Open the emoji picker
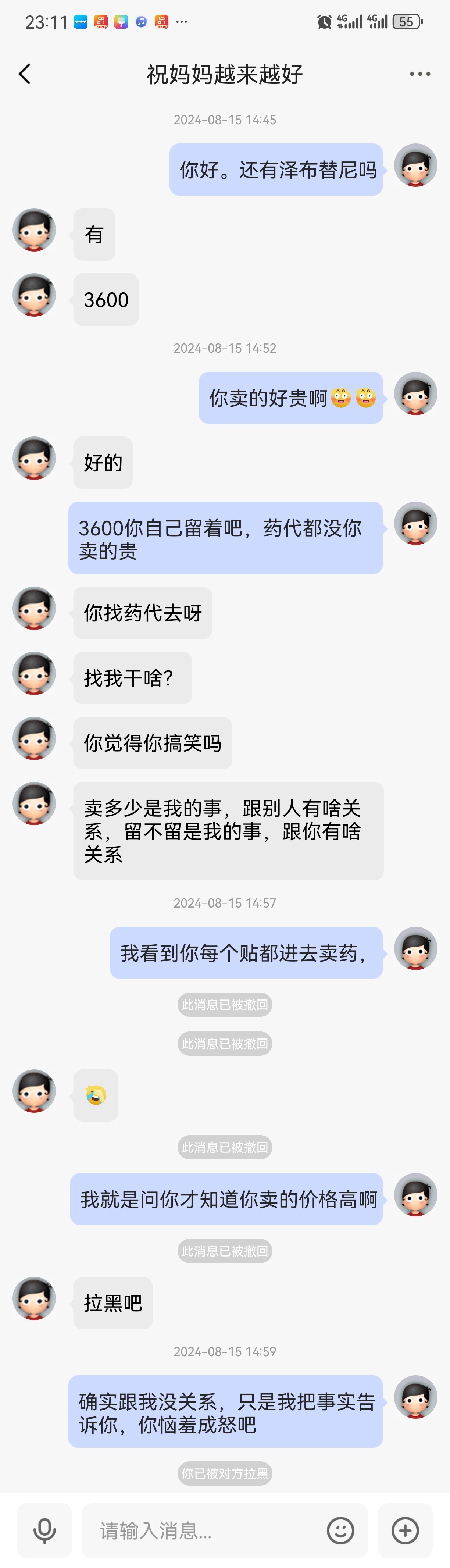The height and width of the screenshot is (1568, 450). 340,1530
